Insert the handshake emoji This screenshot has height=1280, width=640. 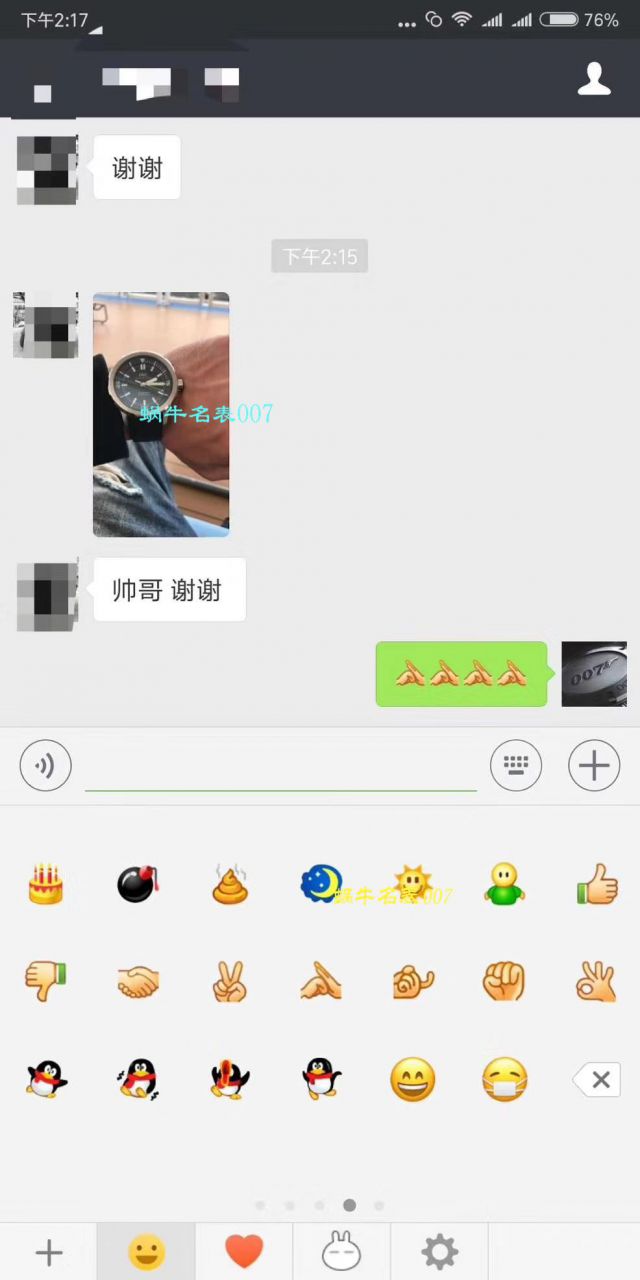pyautogui.click(x=137, y=982)
